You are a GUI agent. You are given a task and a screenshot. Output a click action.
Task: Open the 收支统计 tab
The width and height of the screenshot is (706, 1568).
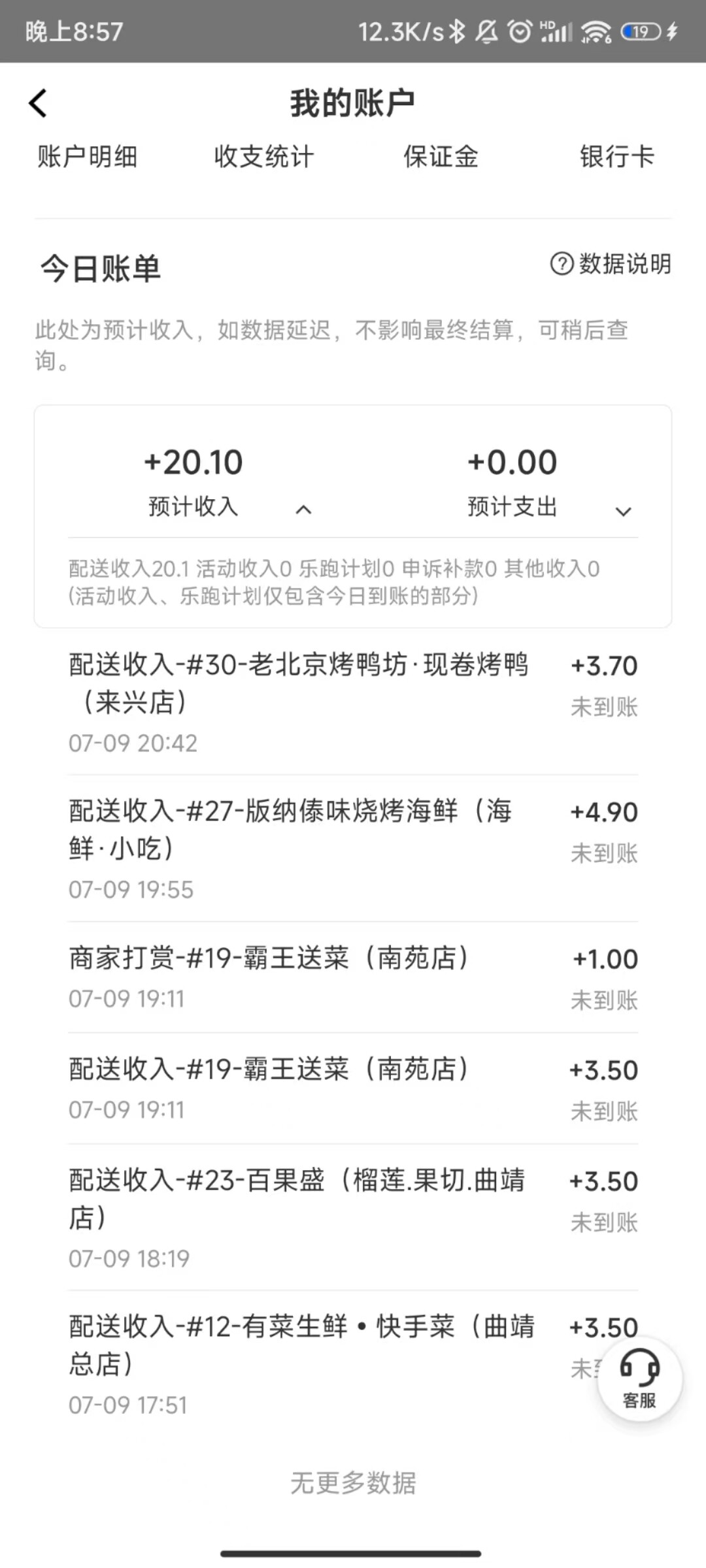pyautogui.click(x=264, y=157)
